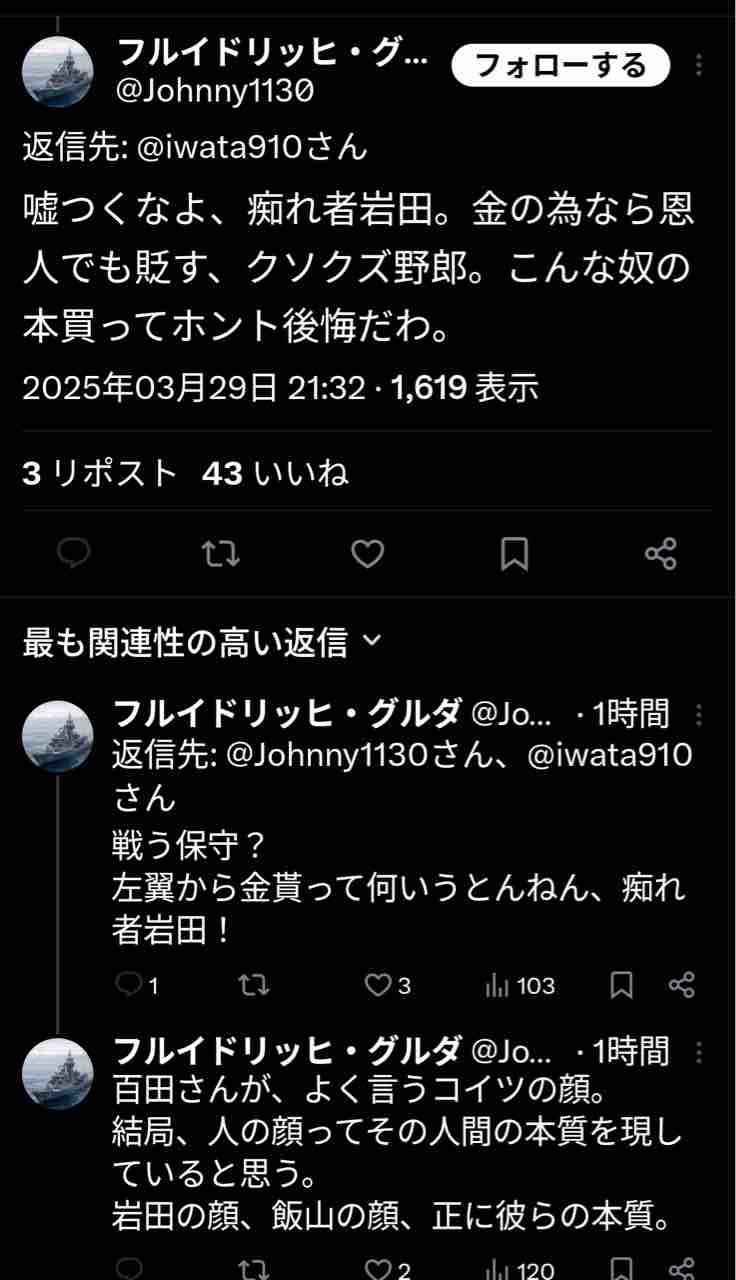
Task: Bookmark the 戦う保守？ reply
Action: [621, 986]
